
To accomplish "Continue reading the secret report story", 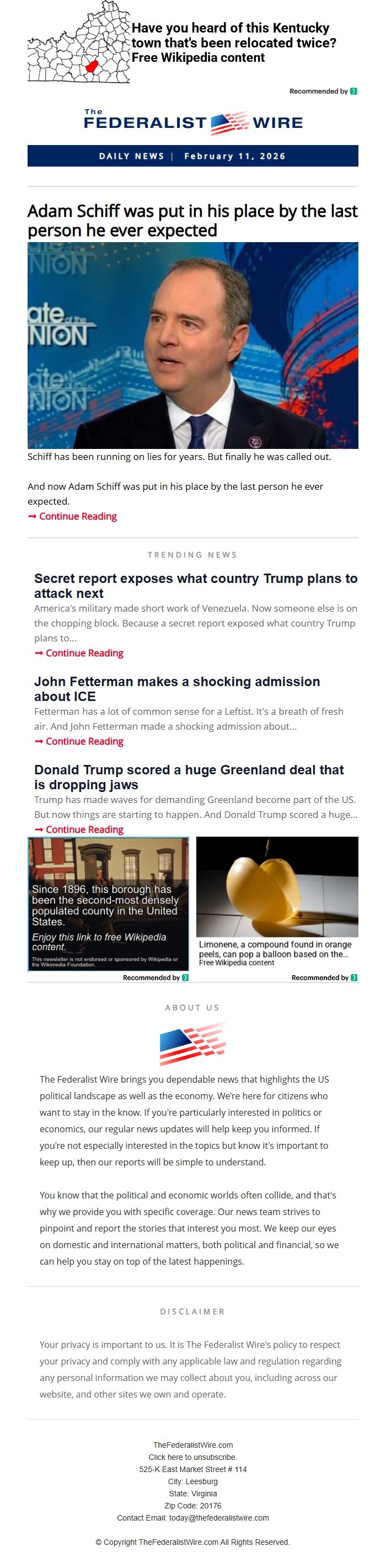I will (84, 653).
